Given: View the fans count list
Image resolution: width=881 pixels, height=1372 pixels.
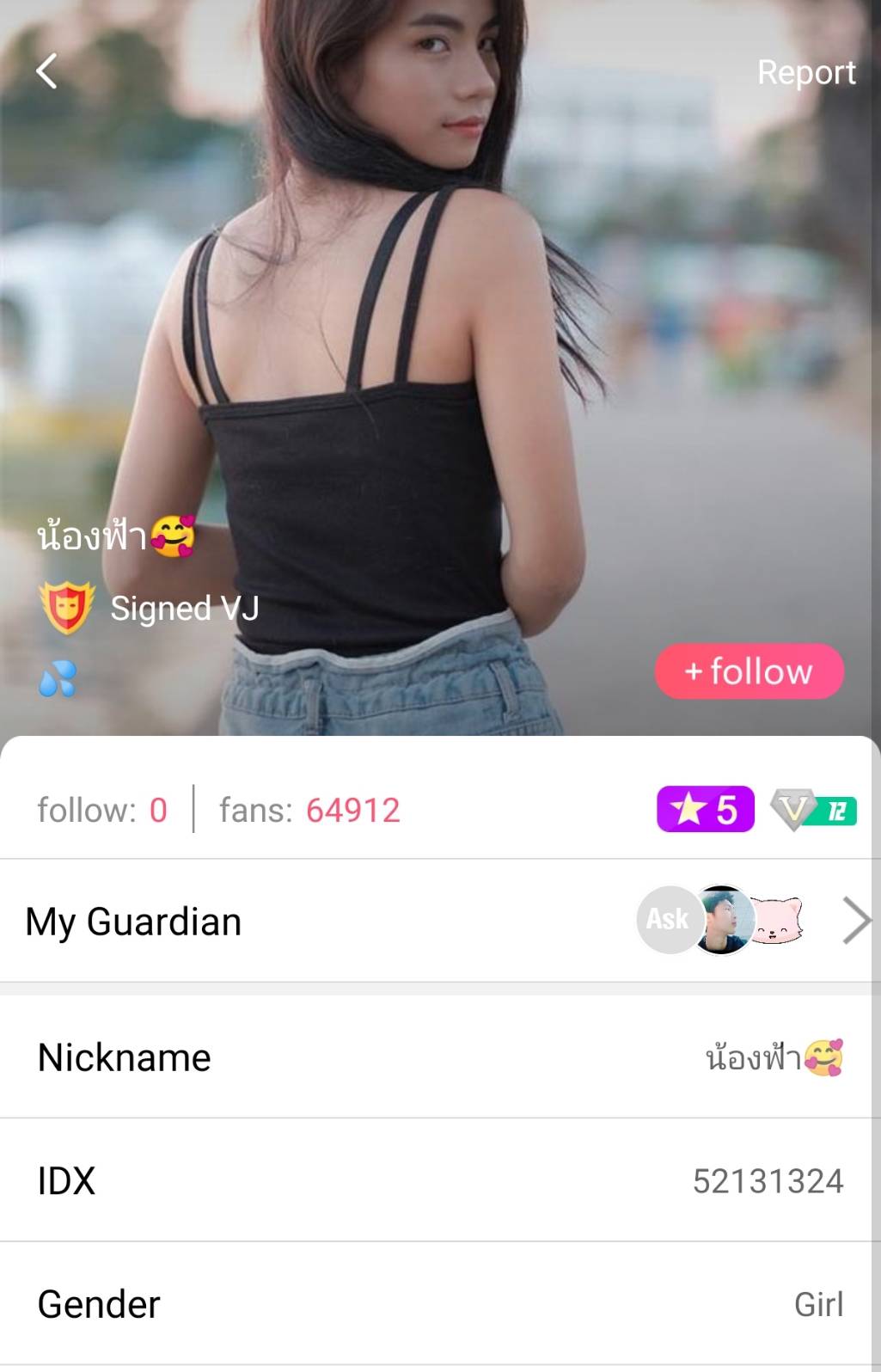Looking at the screenshot, I should pos(309,810).
